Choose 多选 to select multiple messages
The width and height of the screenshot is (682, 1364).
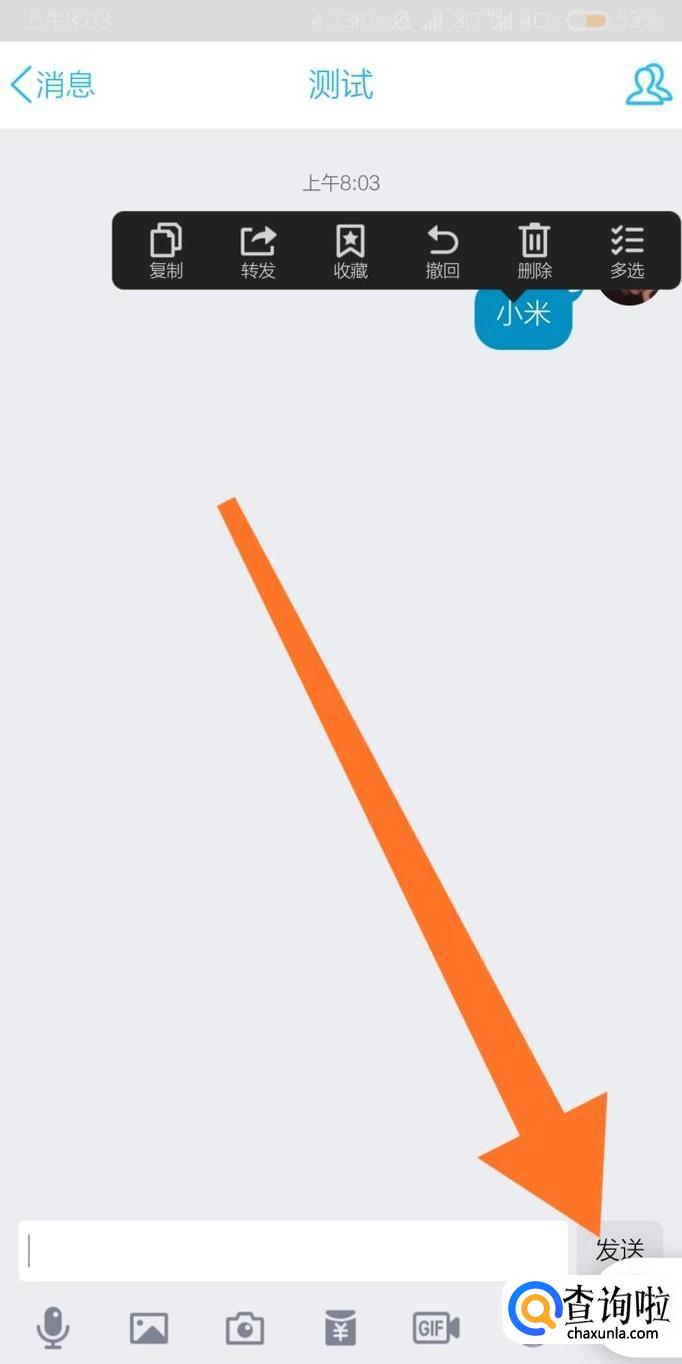tap(627, 251)
